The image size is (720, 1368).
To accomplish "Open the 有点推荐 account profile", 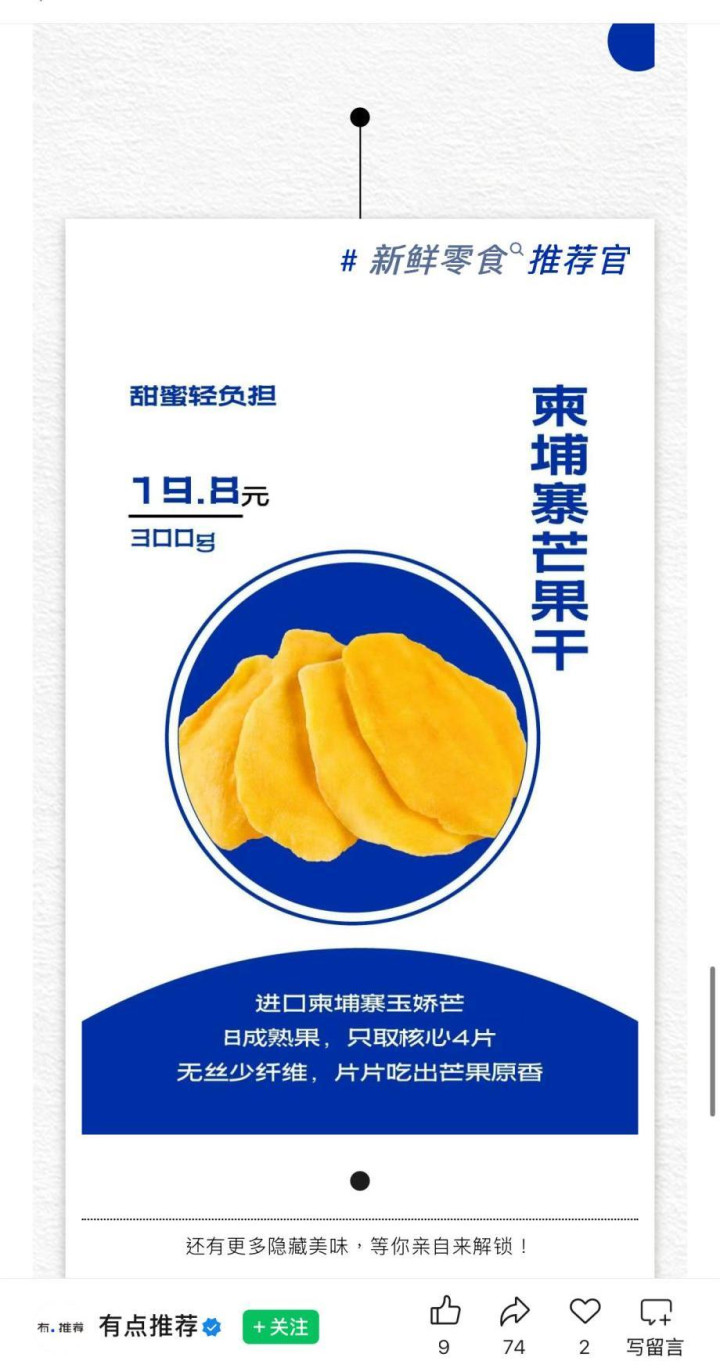I will (x=148, y=1327).
